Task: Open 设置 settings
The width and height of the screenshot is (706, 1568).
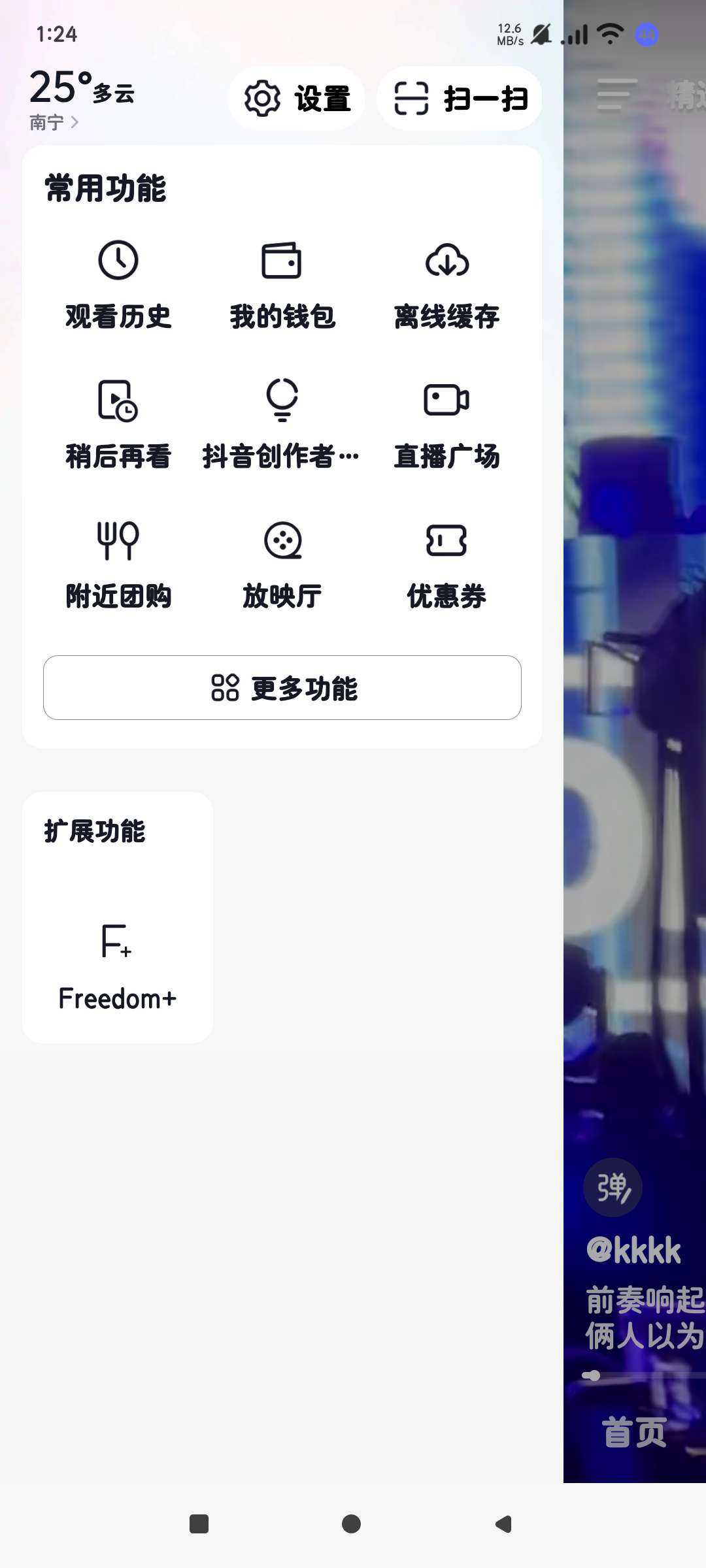Action: [x=296, y=99]
